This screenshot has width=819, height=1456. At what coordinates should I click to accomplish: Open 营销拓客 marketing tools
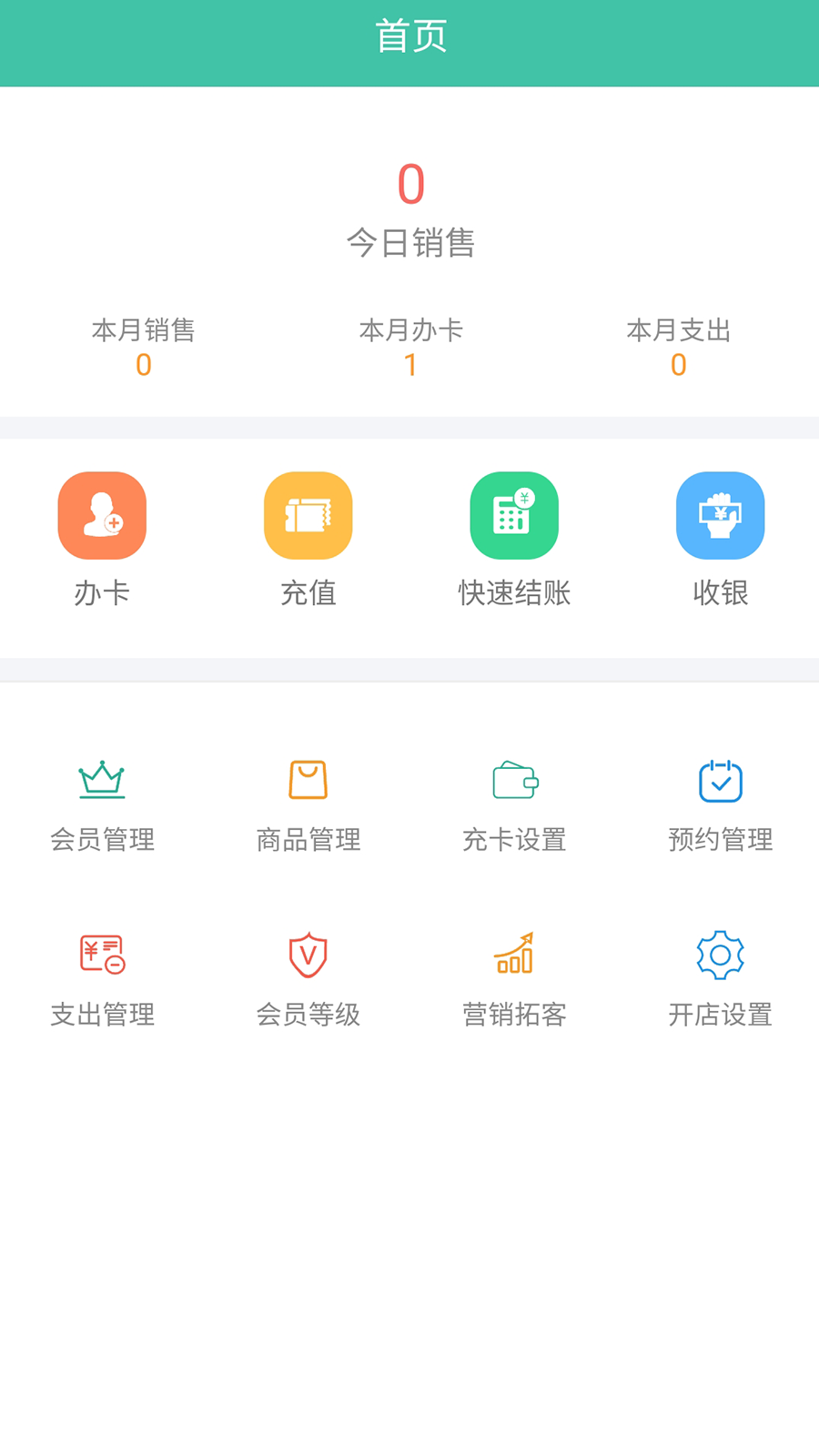pyautogui.click(x=513, y=978)
